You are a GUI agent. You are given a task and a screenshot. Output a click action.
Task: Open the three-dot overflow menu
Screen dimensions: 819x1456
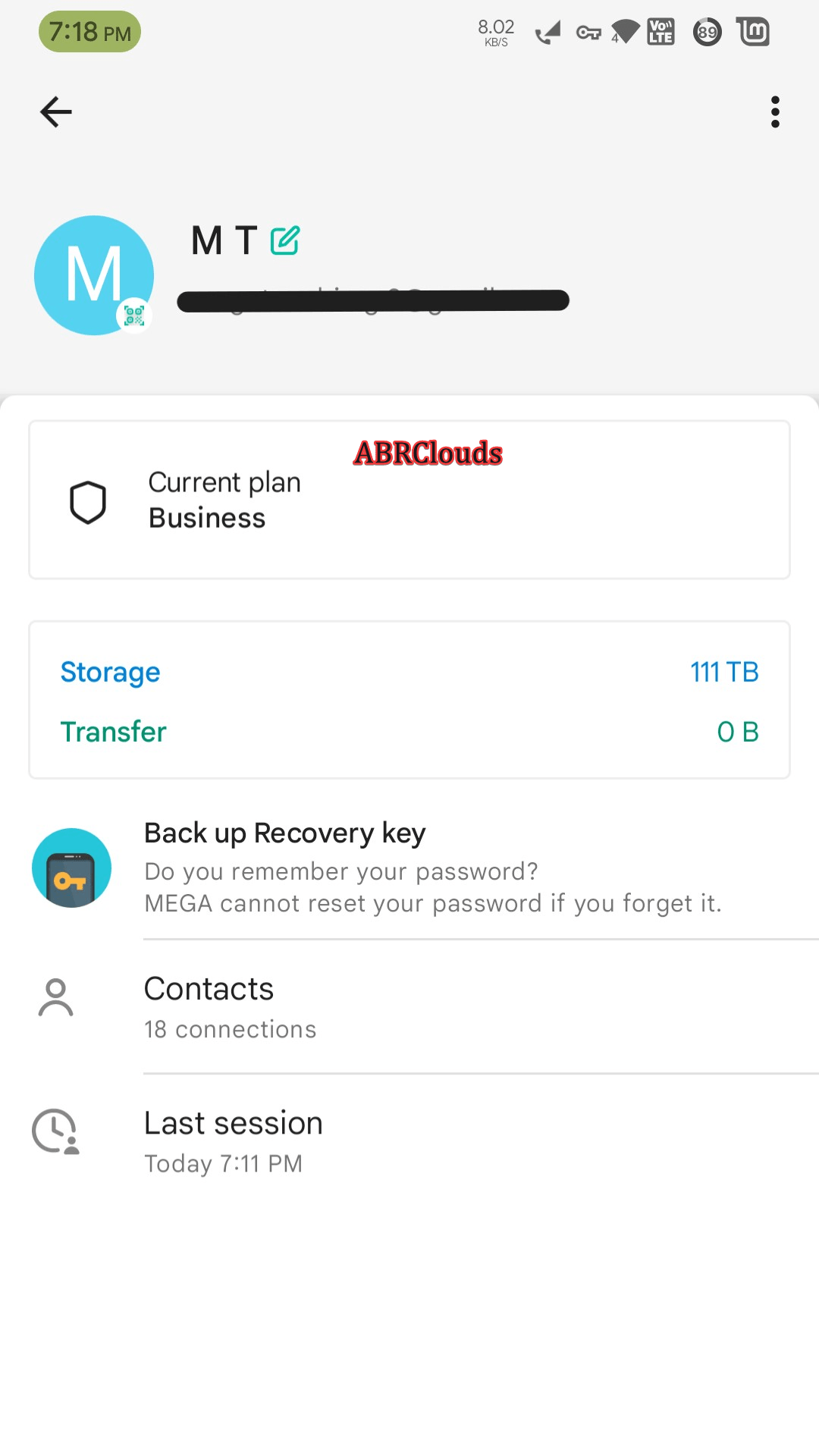(x=774, y=112)
